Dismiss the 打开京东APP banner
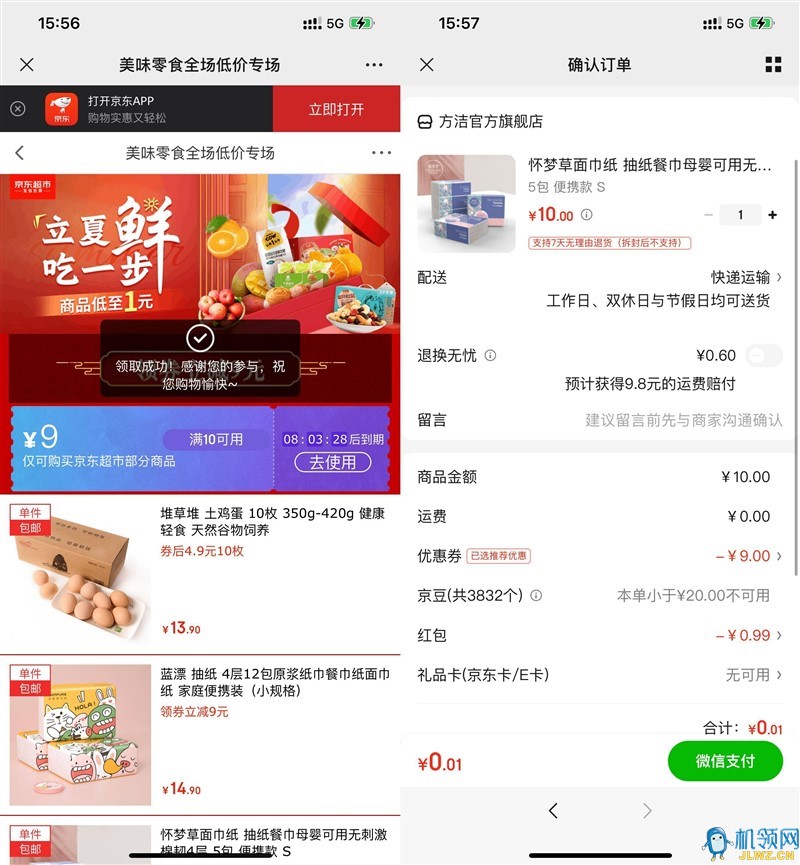This screenshot has width=800, height=865. click(x=17, y=109)
